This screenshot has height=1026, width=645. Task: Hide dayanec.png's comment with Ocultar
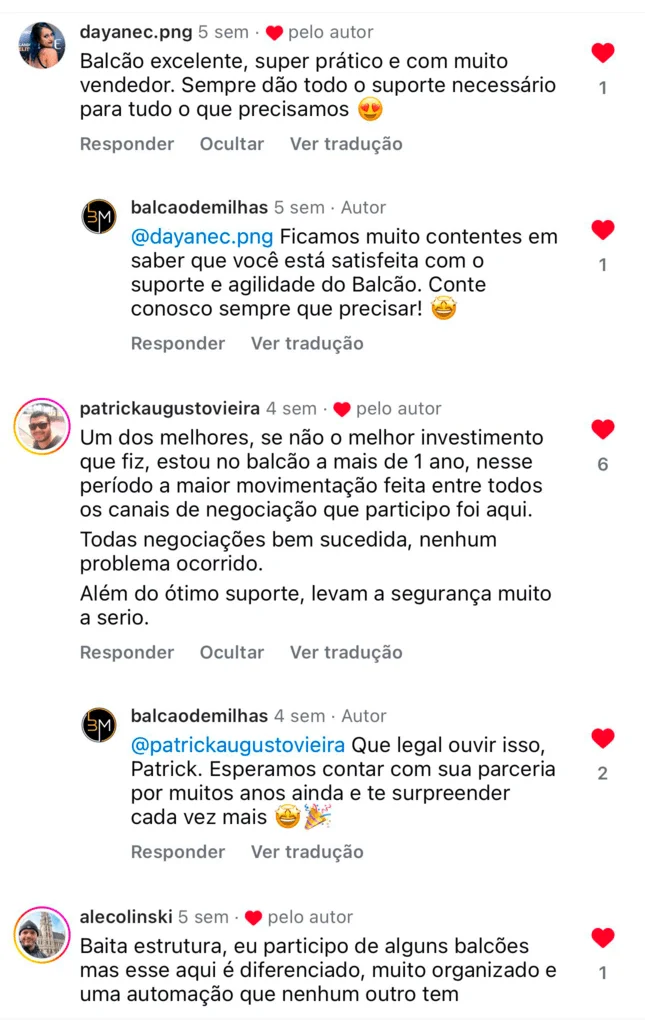point(232,144)
